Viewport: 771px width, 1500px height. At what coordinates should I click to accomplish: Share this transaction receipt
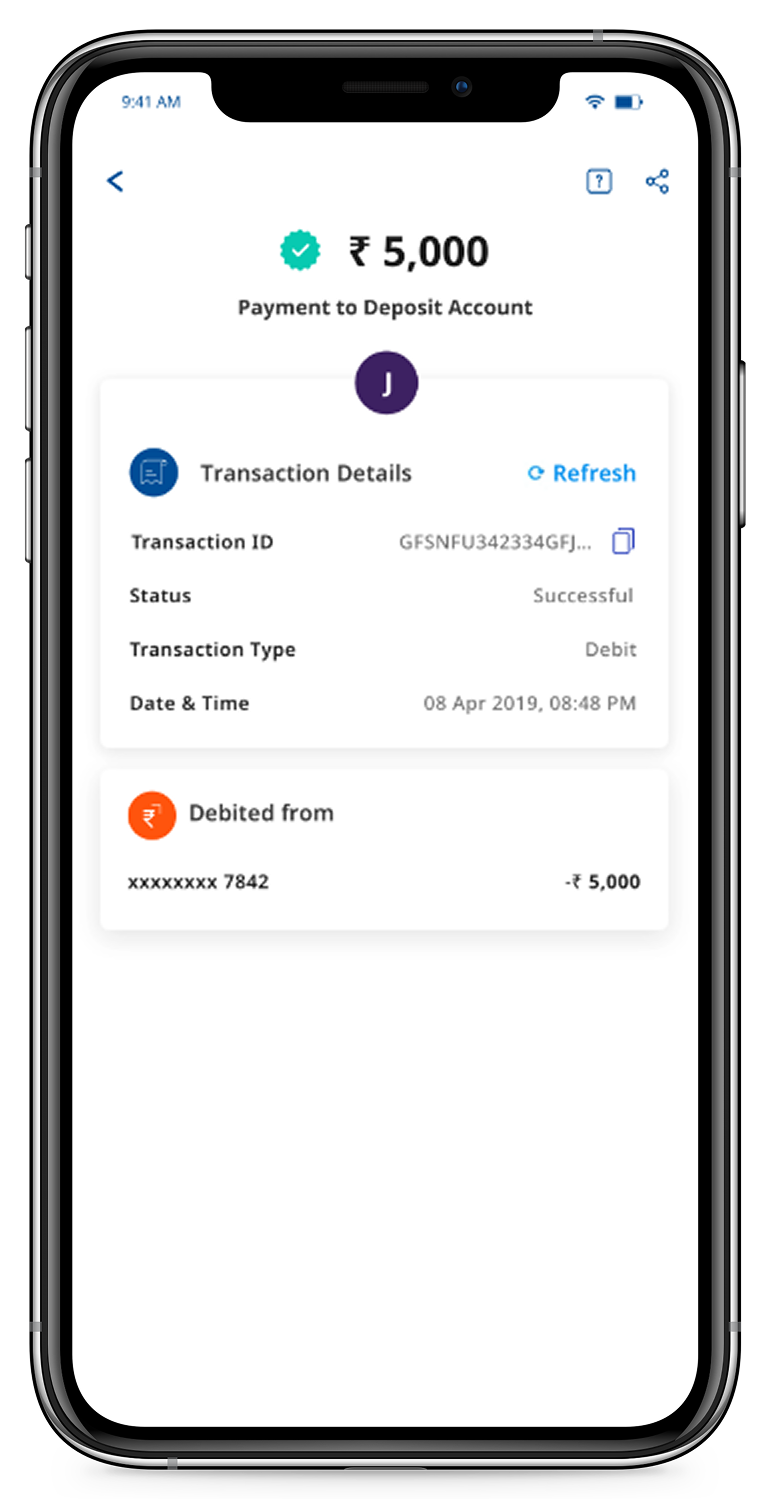[x=657, y=181]
